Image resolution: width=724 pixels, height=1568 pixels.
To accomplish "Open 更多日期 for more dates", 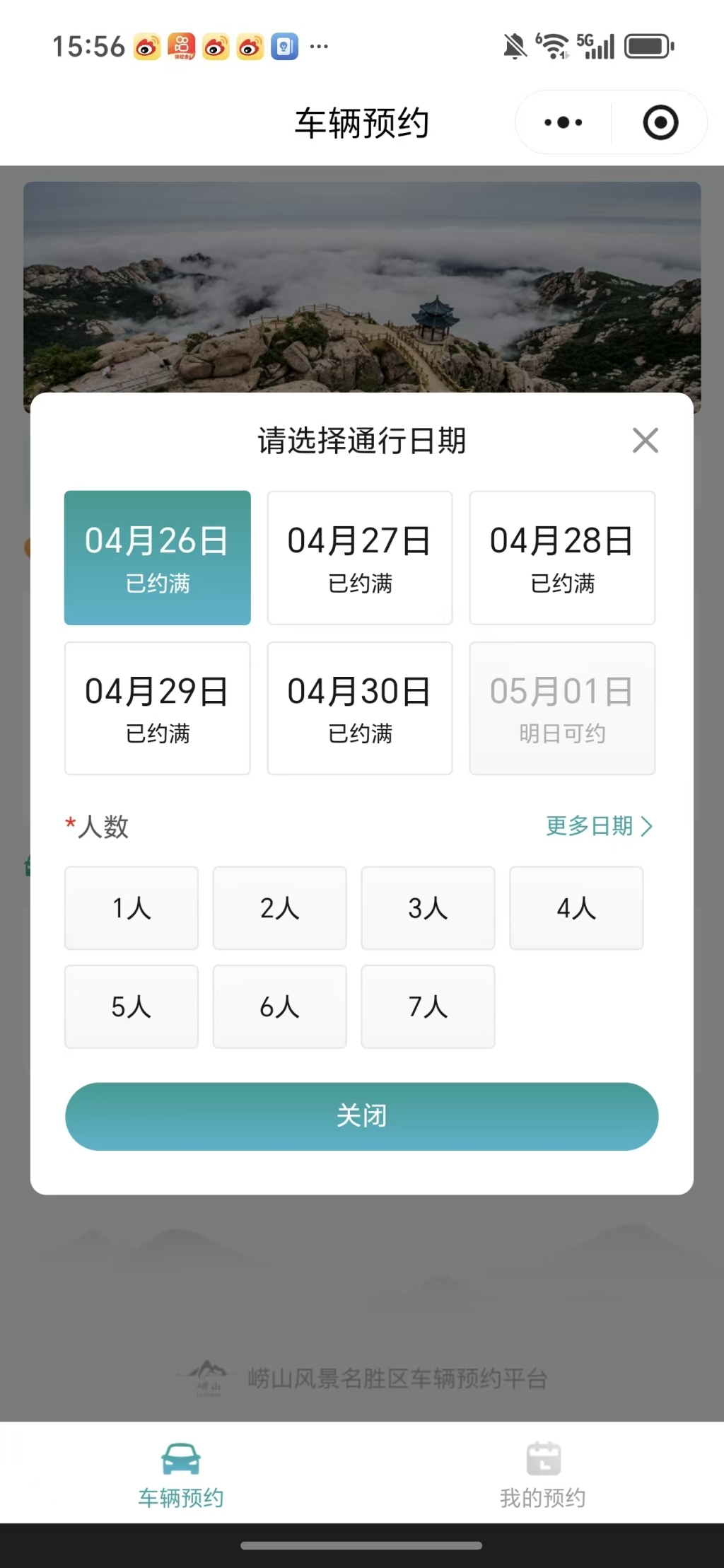I will click(x=598, y=825).
